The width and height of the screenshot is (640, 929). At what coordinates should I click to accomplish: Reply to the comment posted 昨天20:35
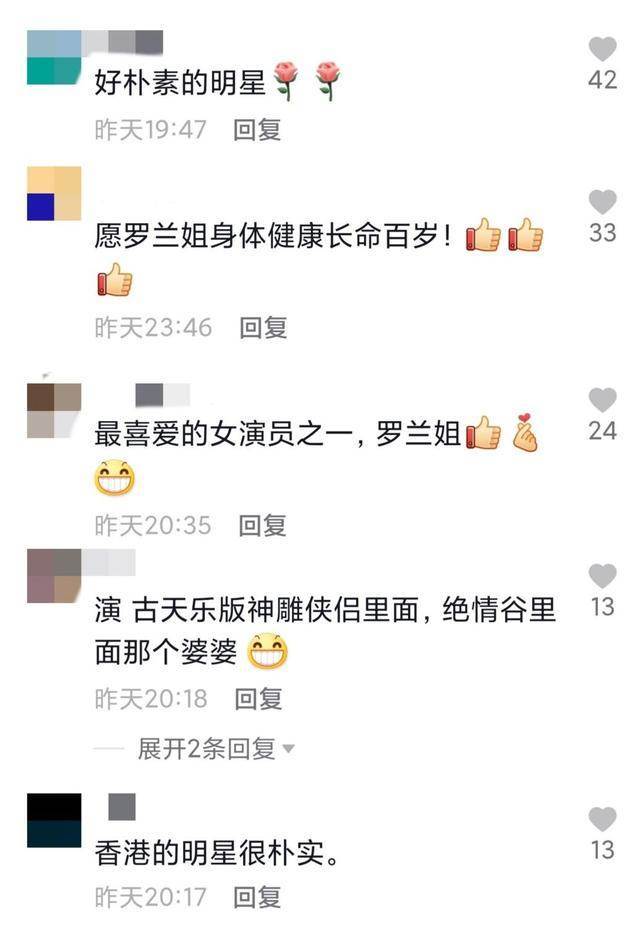[x=263, y=525]
